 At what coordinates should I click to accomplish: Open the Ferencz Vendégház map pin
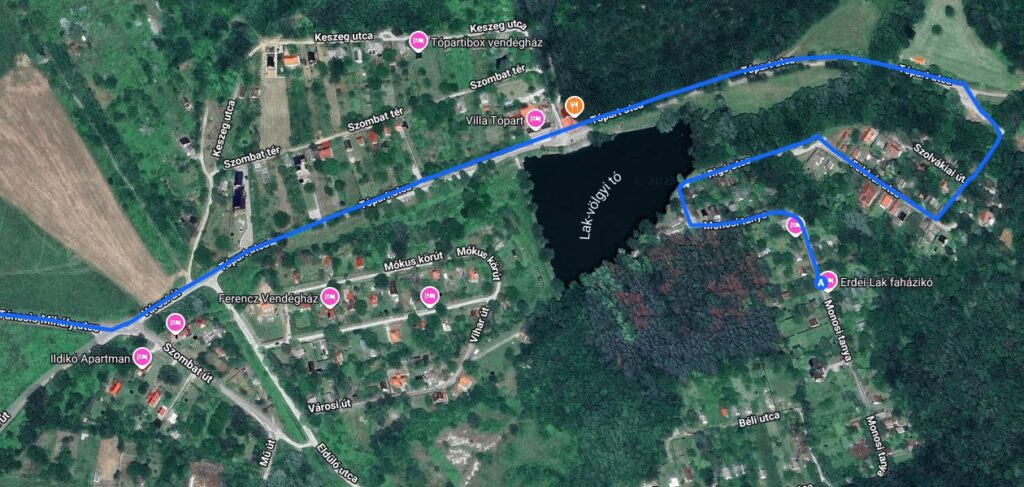330,297
